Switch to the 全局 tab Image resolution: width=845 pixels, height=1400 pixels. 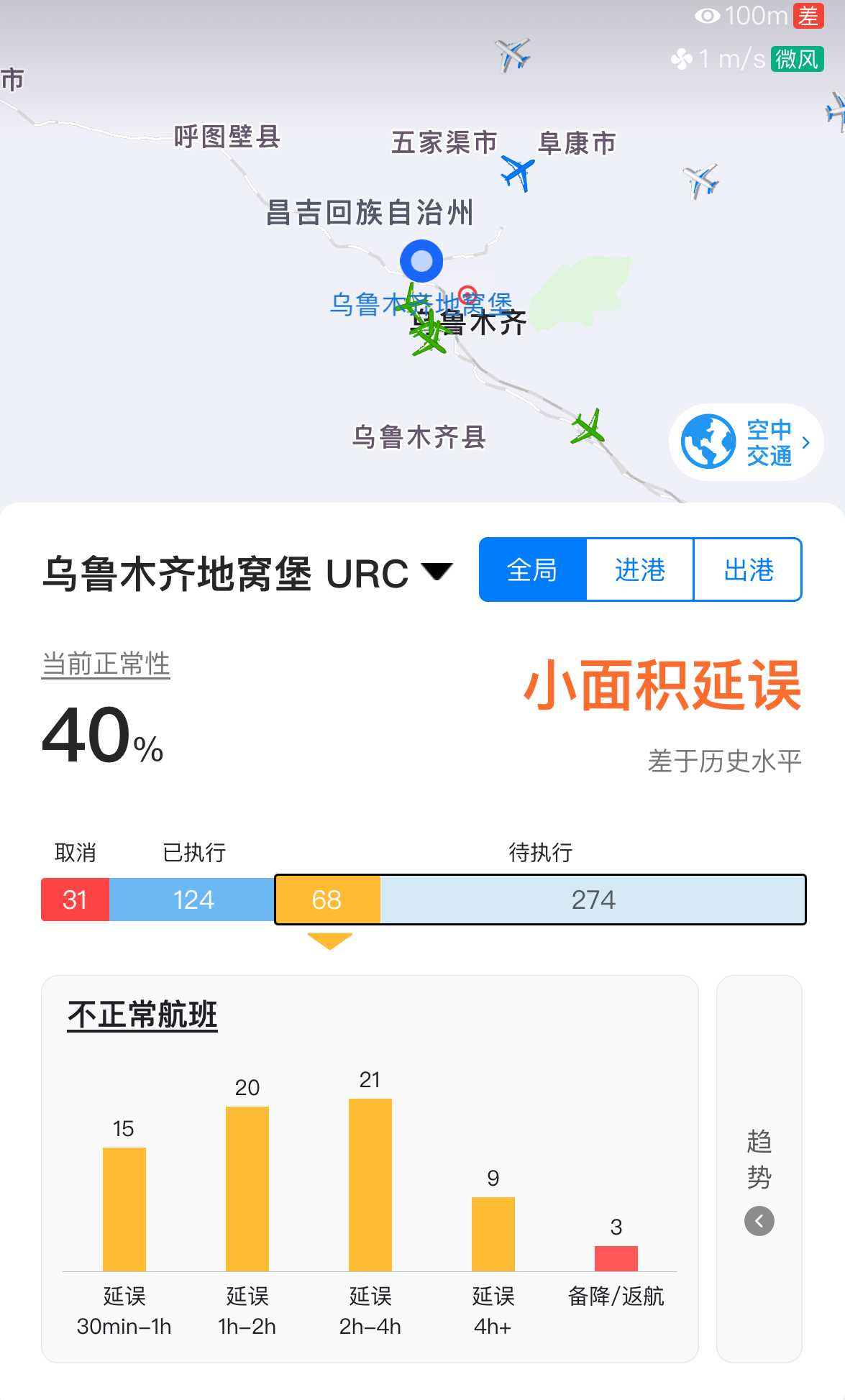click(x=533, y=569)
